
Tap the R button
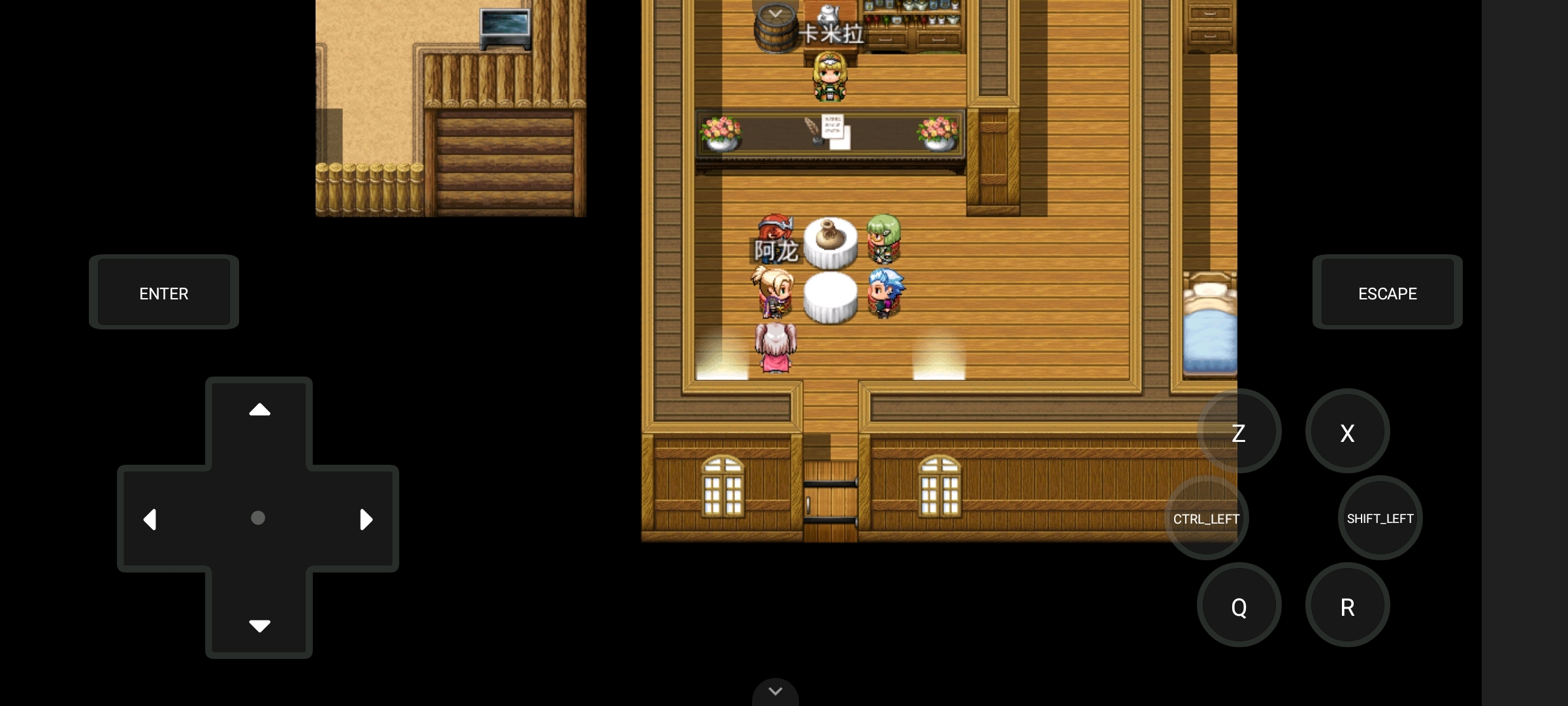1347,606
